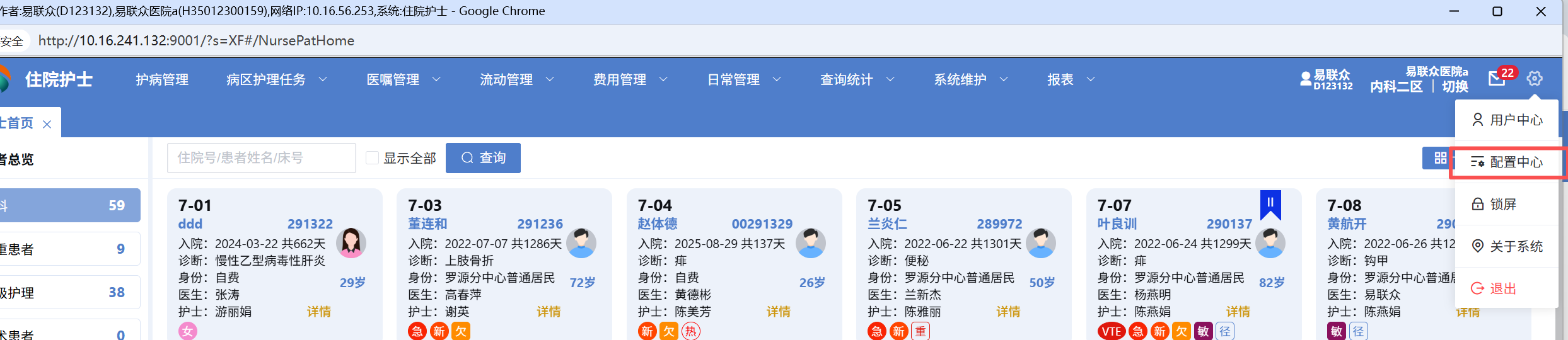This screenshot has height=340, width=1568.
Task: Expand the 费用管理 menu
Action: click(x=630, y=80)
